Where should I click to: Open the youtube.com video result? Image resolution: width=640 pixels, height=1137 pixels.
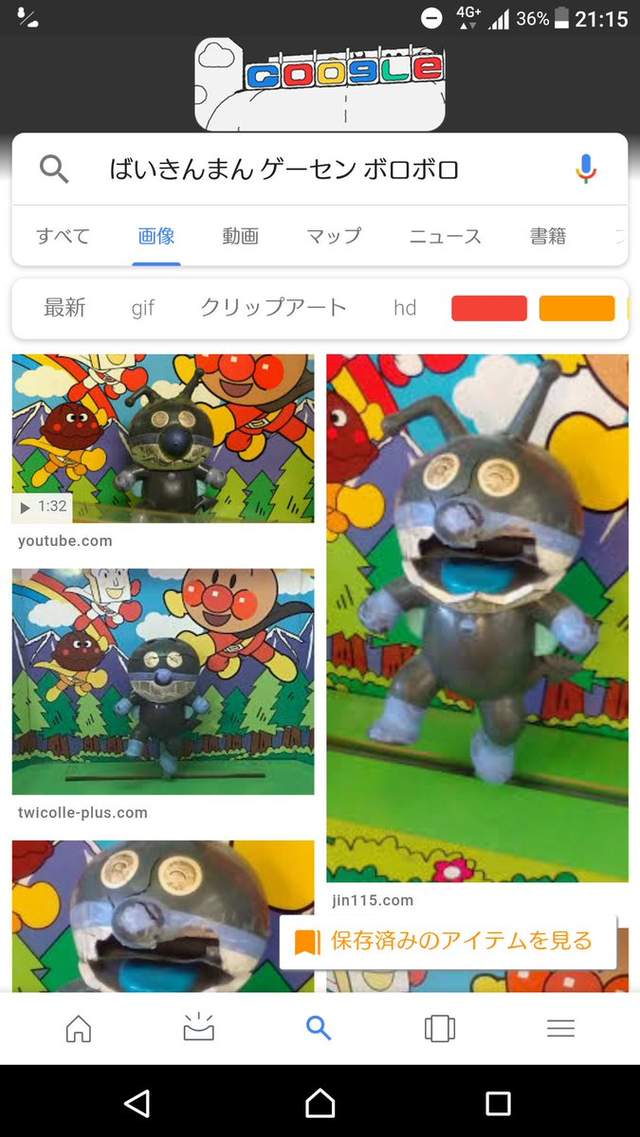(163, 438)
